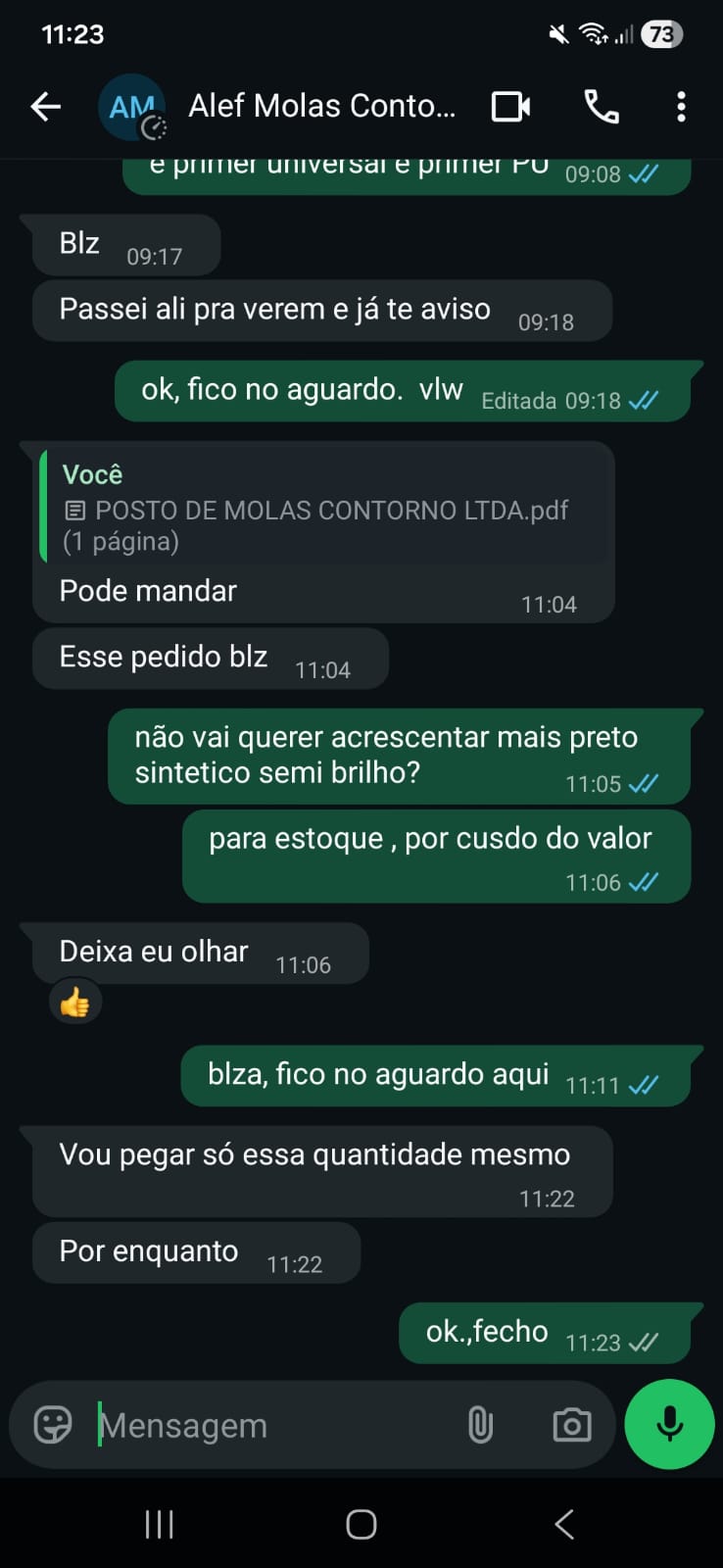723x1568 pixels.
Task: Open Alef Molas Contorno contact info
Action: click(x=321, y=106)
